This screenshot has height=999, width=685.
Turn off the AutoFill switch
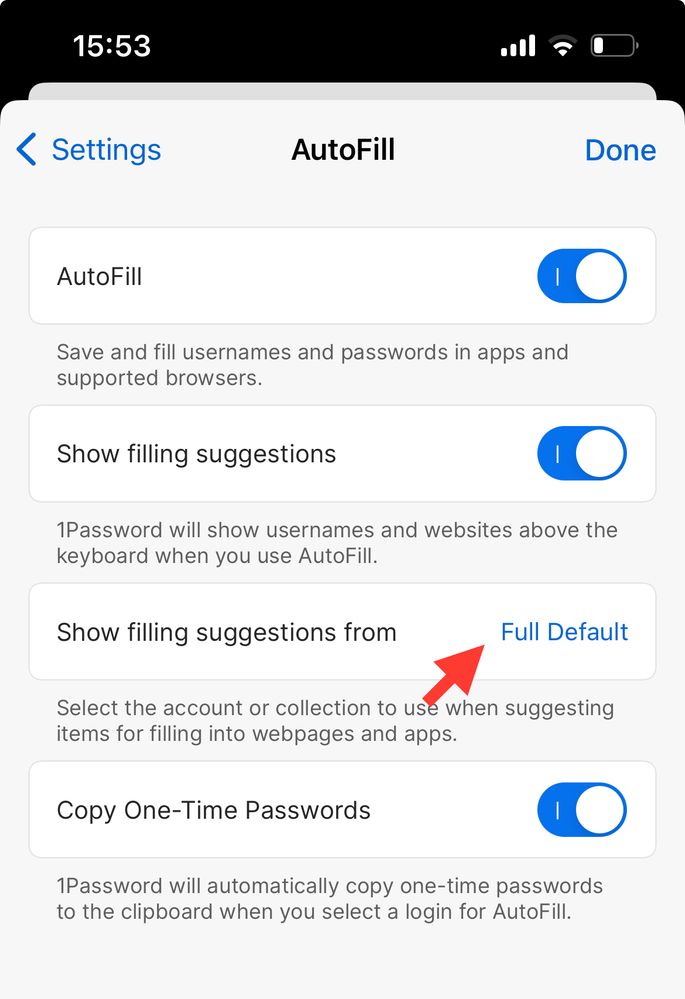point(582,277)
